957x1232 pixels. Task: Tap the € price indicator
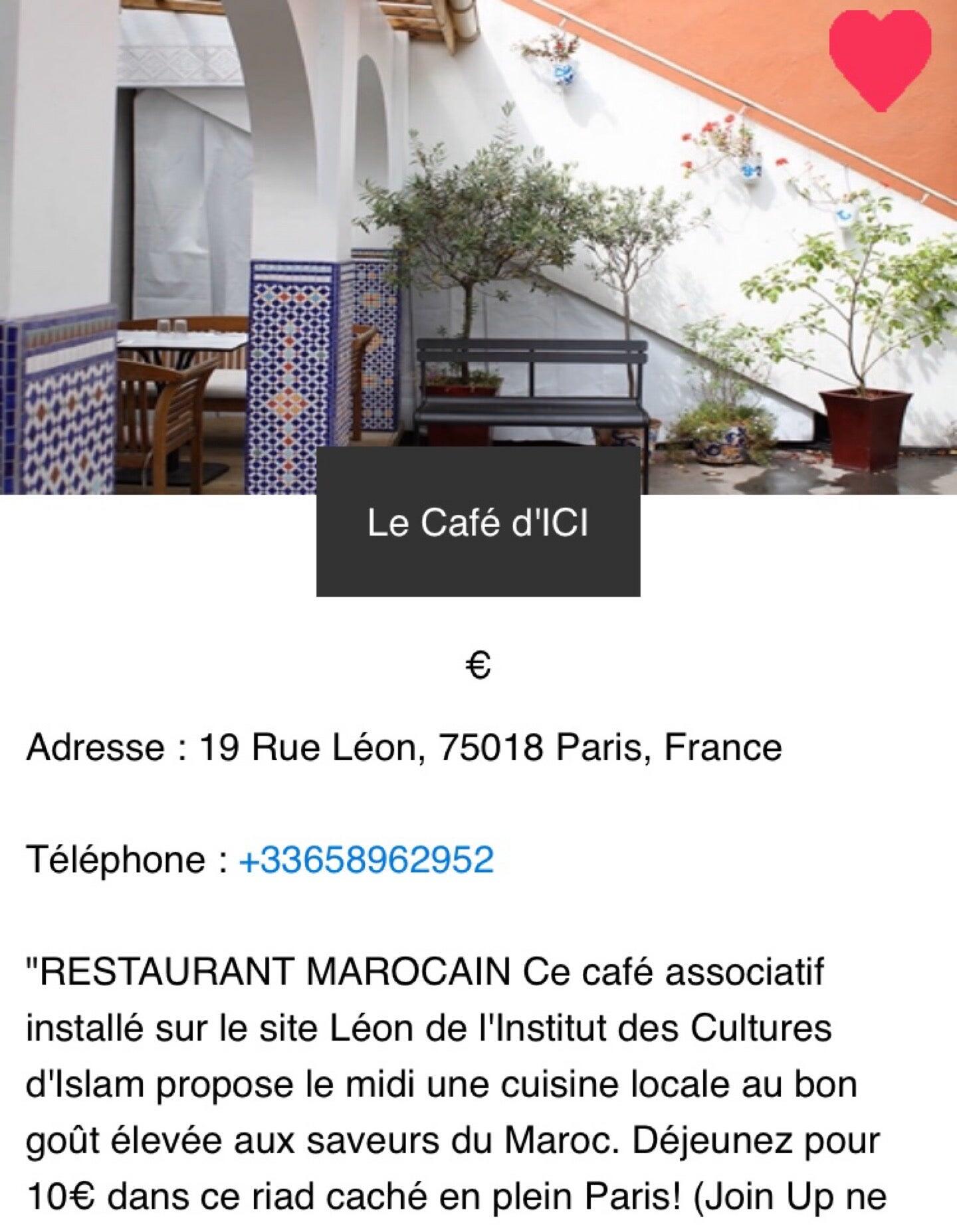[476, 665]
